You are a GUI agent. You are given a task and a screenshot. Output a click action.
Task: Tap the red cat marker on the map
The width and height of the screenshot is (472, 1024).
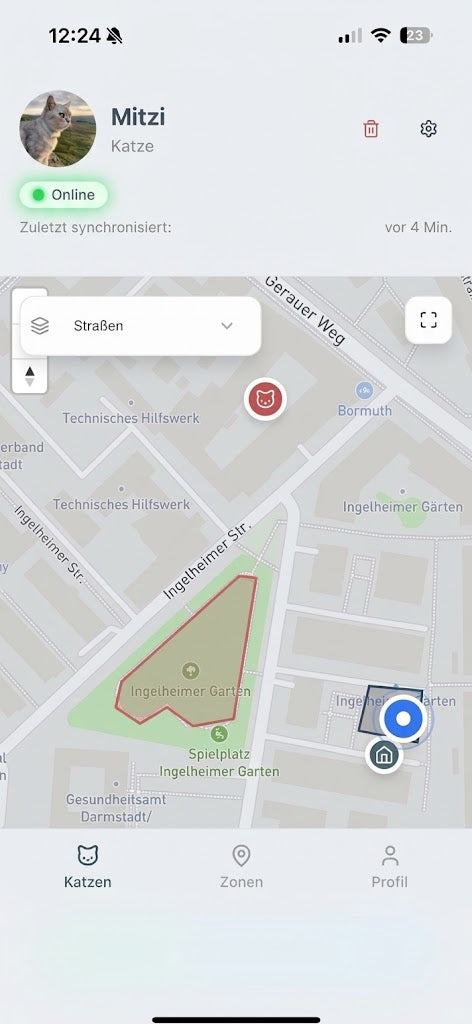[x=265, y=399]
